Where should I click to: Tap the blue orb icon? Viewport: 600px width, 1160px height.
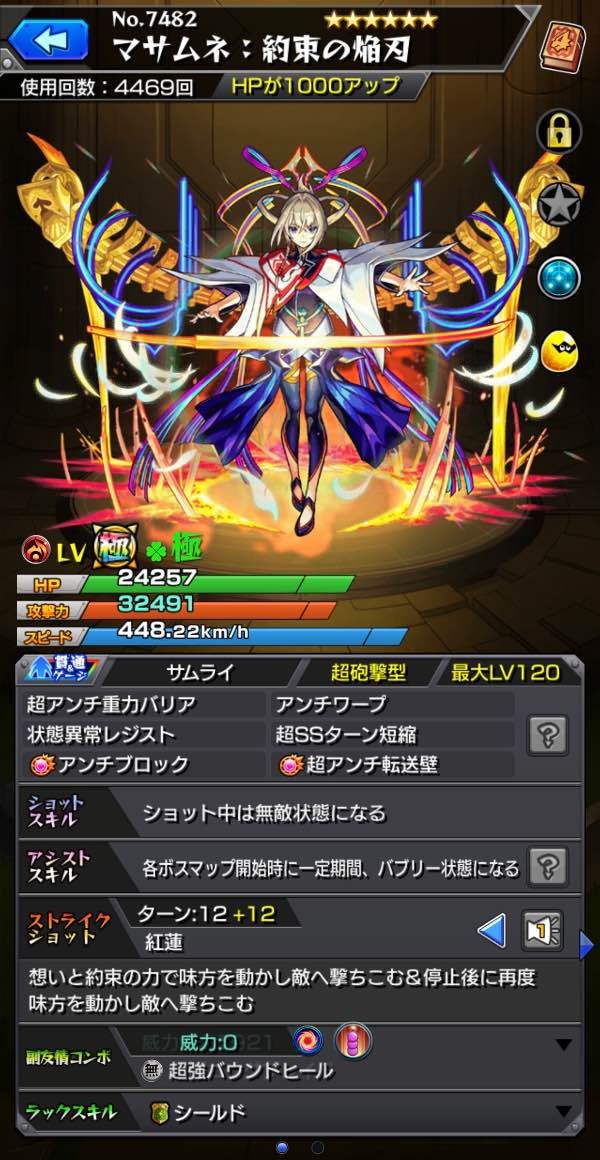coord(560,278)
